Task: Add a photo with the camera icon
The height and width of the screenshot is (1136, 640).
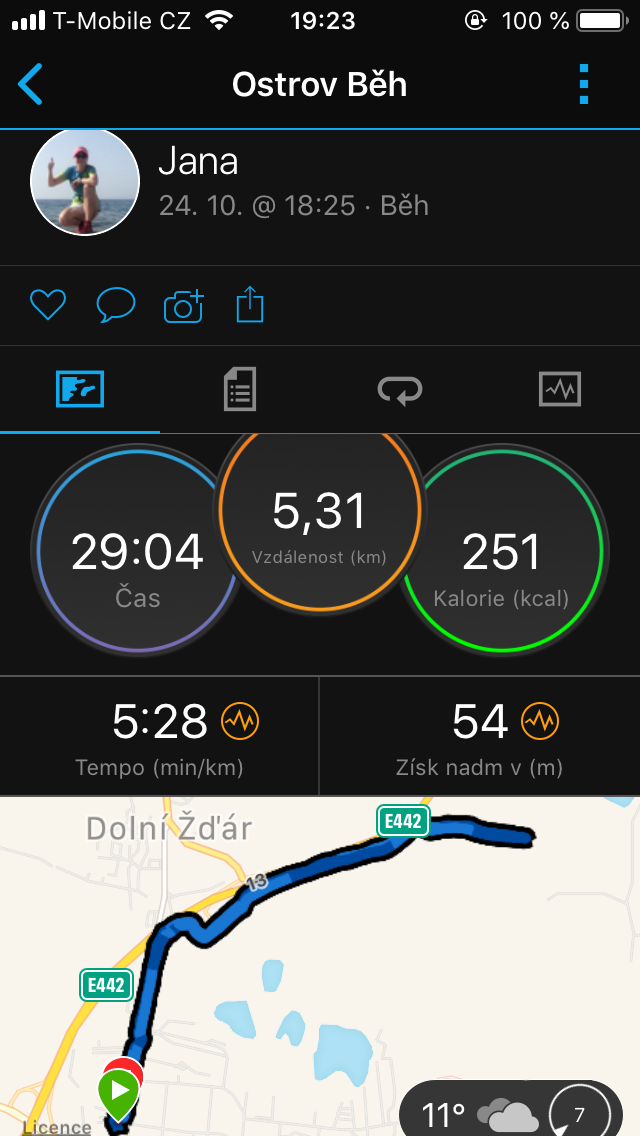Action: pos(184,305)
